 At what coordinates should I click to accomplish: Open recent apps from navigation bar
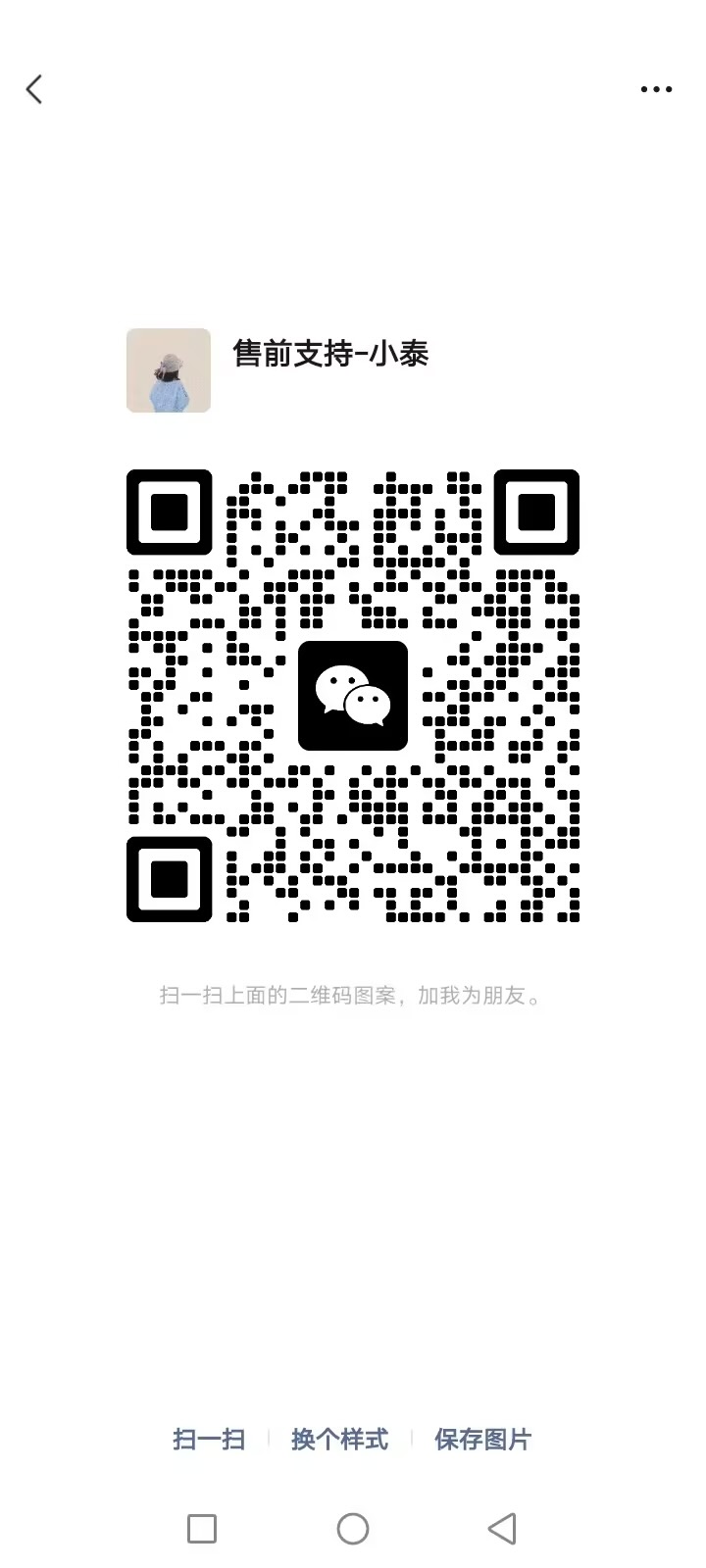tap(202, 1528)
